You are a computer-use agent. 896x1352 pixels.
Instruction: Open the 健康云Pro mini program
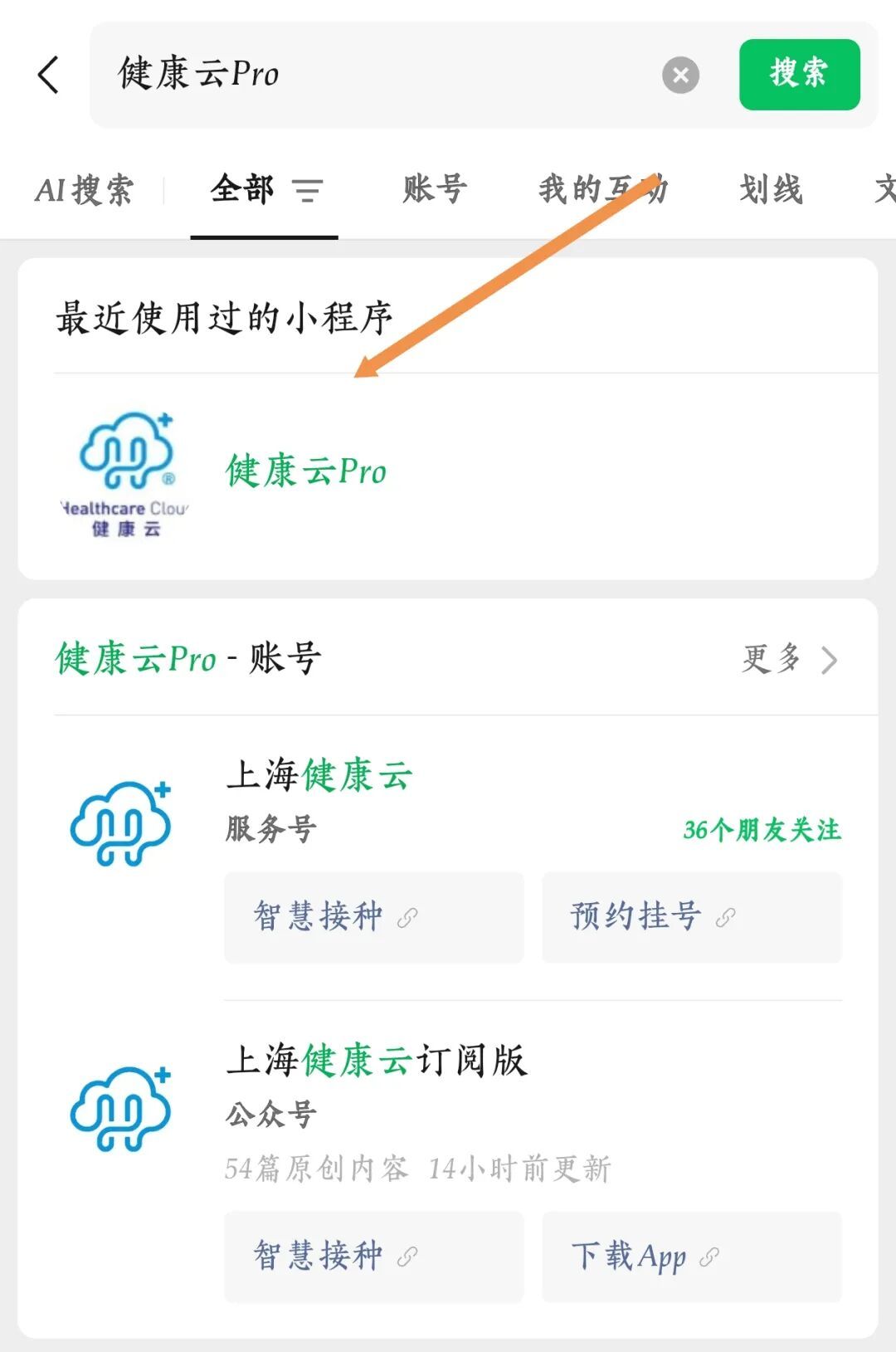point(306,471)
